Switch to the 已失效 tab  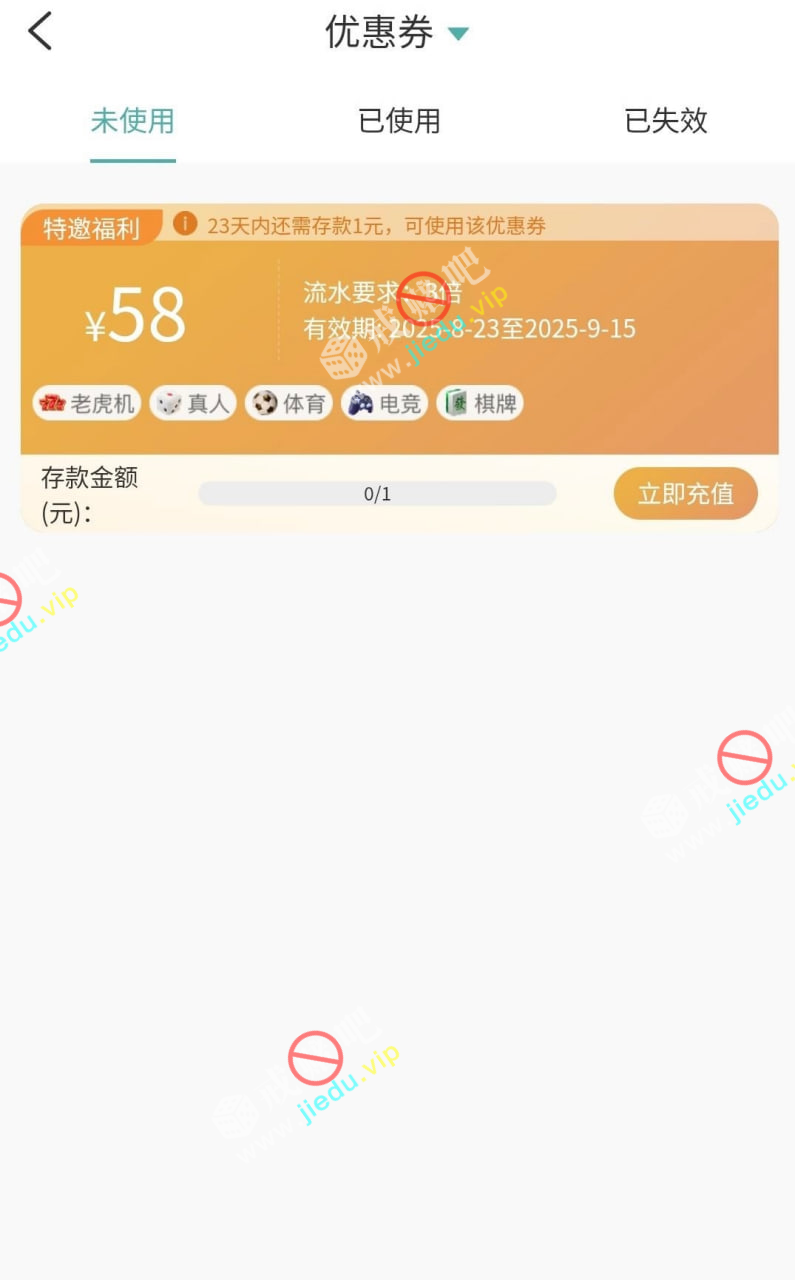665,121
